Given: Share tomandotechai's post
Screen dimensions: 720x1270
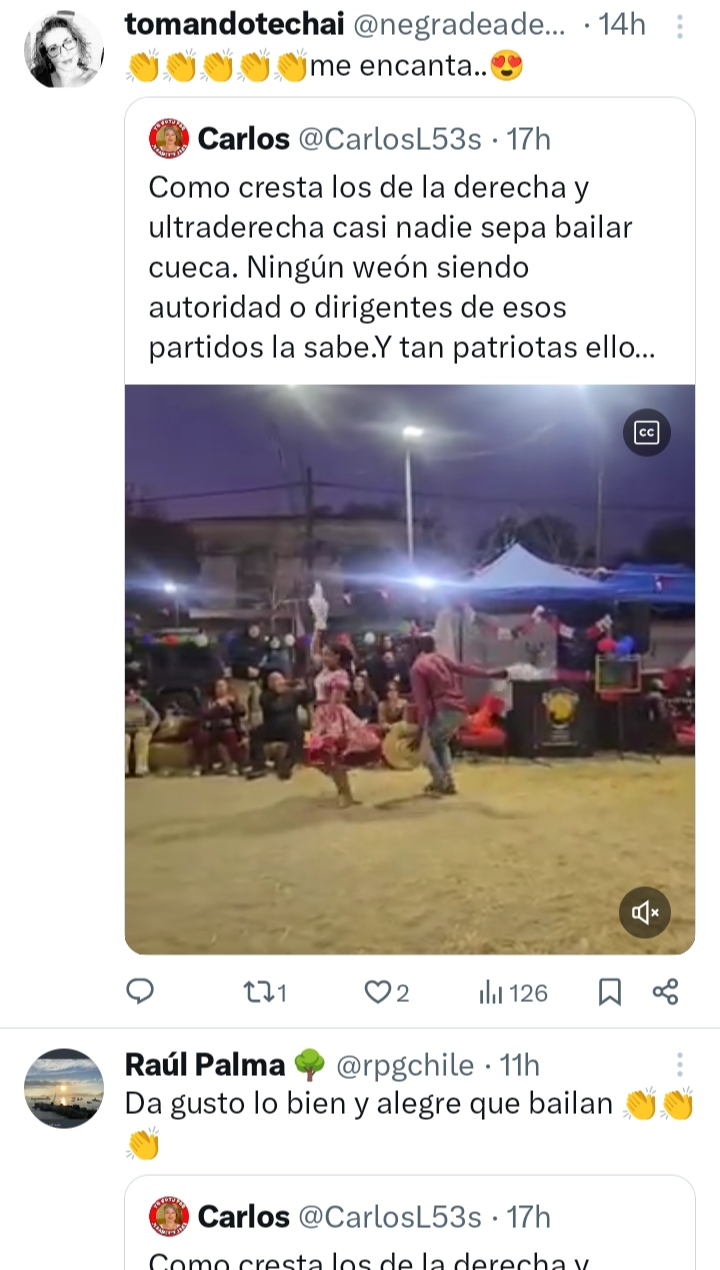Looking at the screenshot, I should (x=666, y=992).
